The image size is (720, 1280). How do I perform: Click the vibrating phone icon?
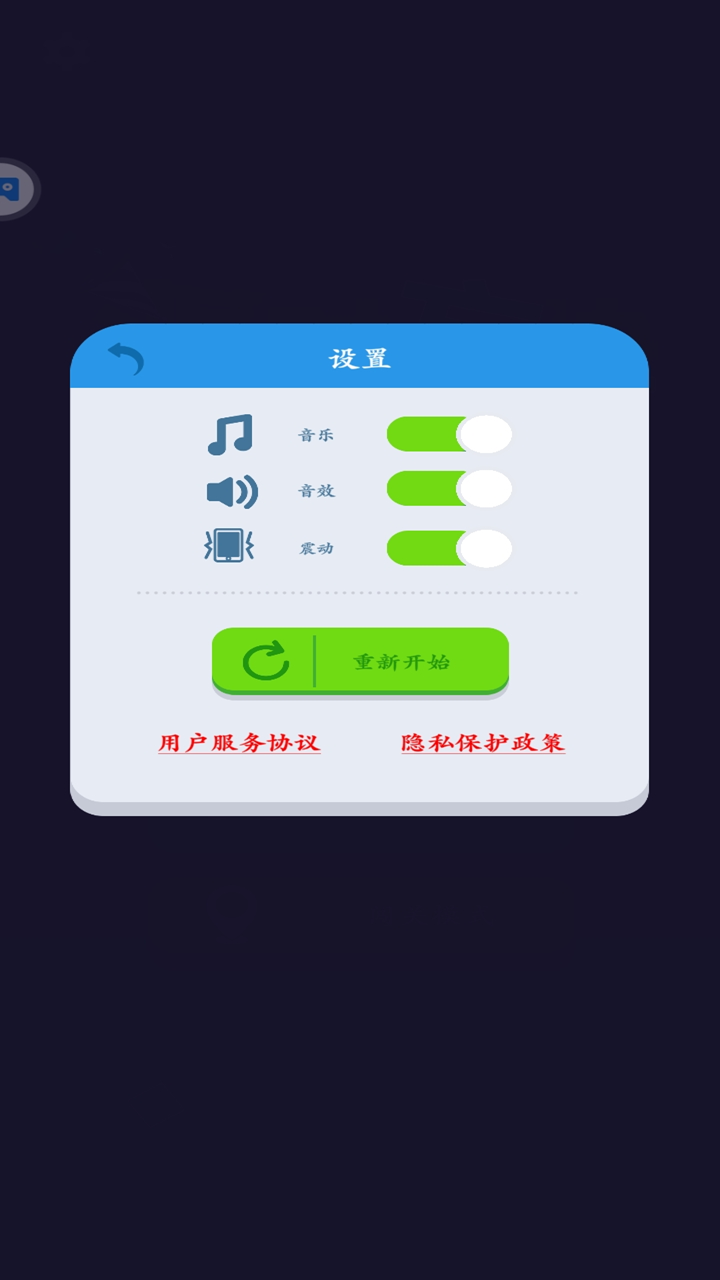click(x=229, y=546)
